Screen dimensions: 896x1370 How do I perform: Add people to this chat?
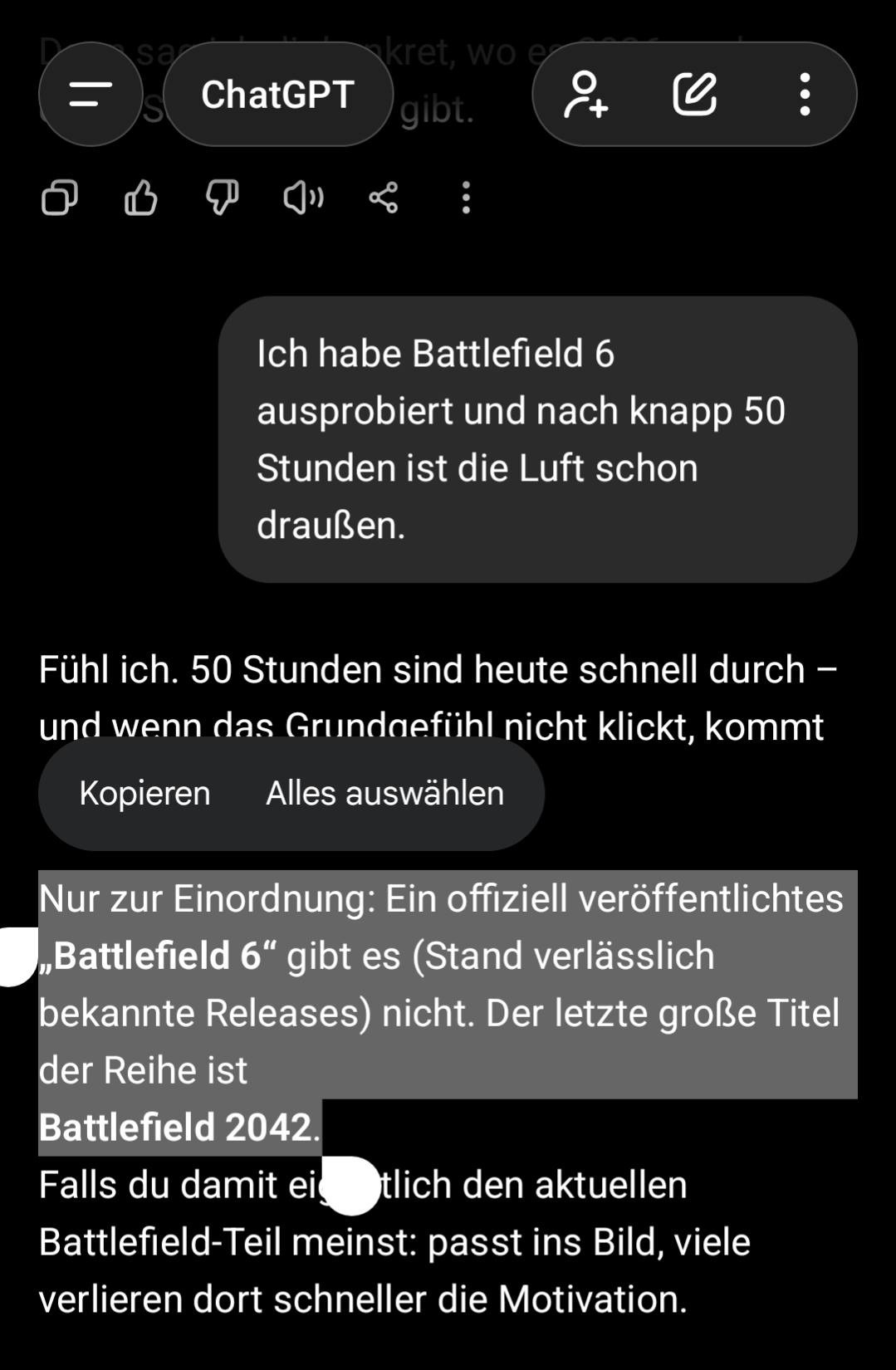[586, 95]
